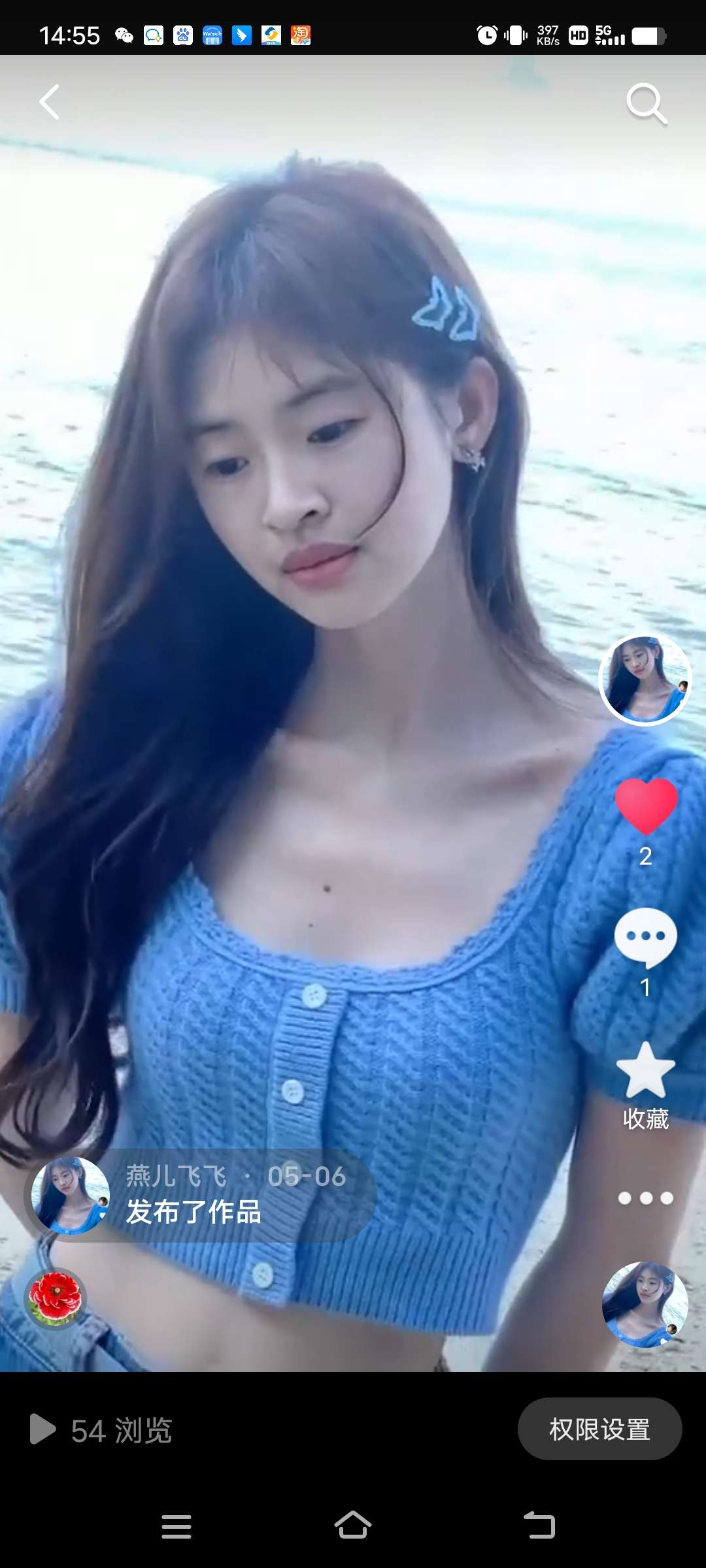Open the comments bubble icon
The height and width of the screenshot is (1568, 706).
point(646,937)
